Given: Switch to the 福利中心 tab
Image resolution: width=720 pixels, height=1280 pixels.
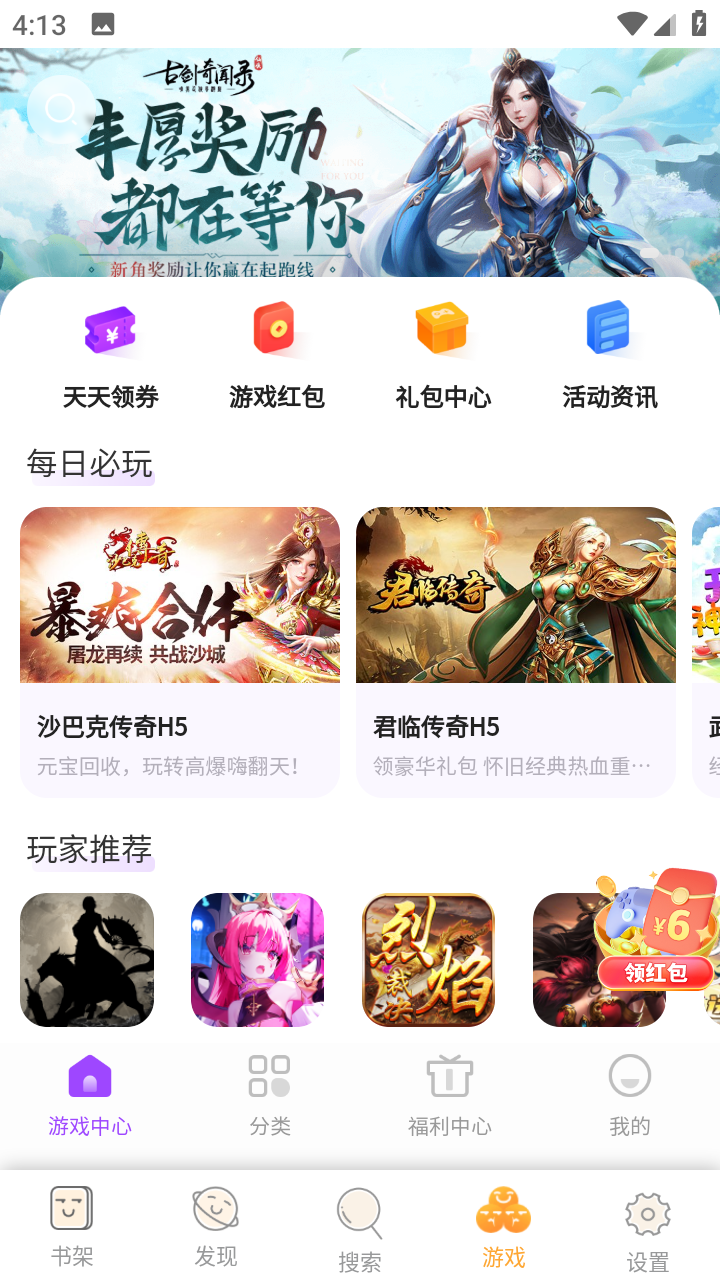Looking at the screenshot, I should [x=450, y=1094].
